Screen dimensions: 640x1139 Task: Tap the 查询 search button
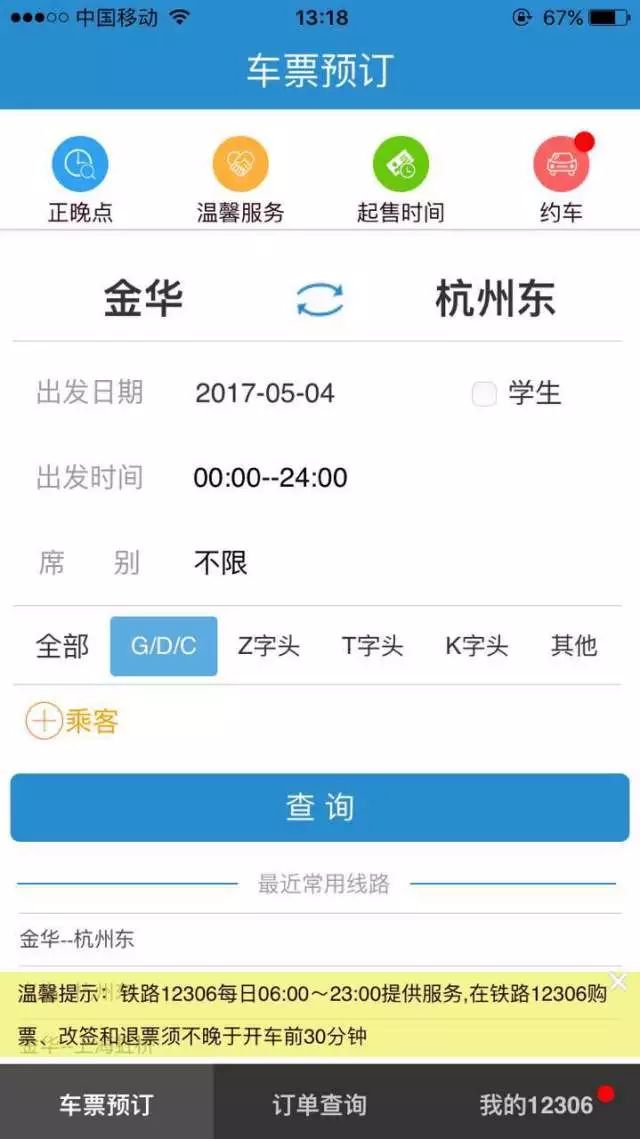coord(320,807)
